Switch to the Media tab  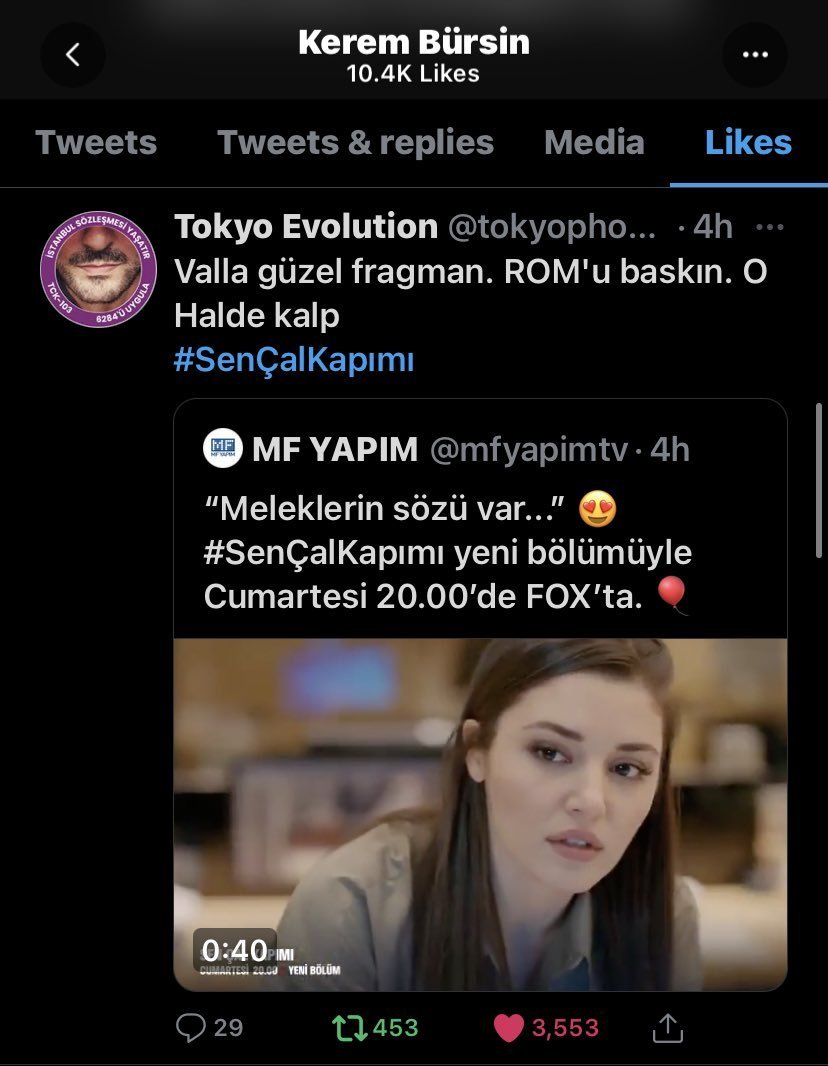(594, 142)
